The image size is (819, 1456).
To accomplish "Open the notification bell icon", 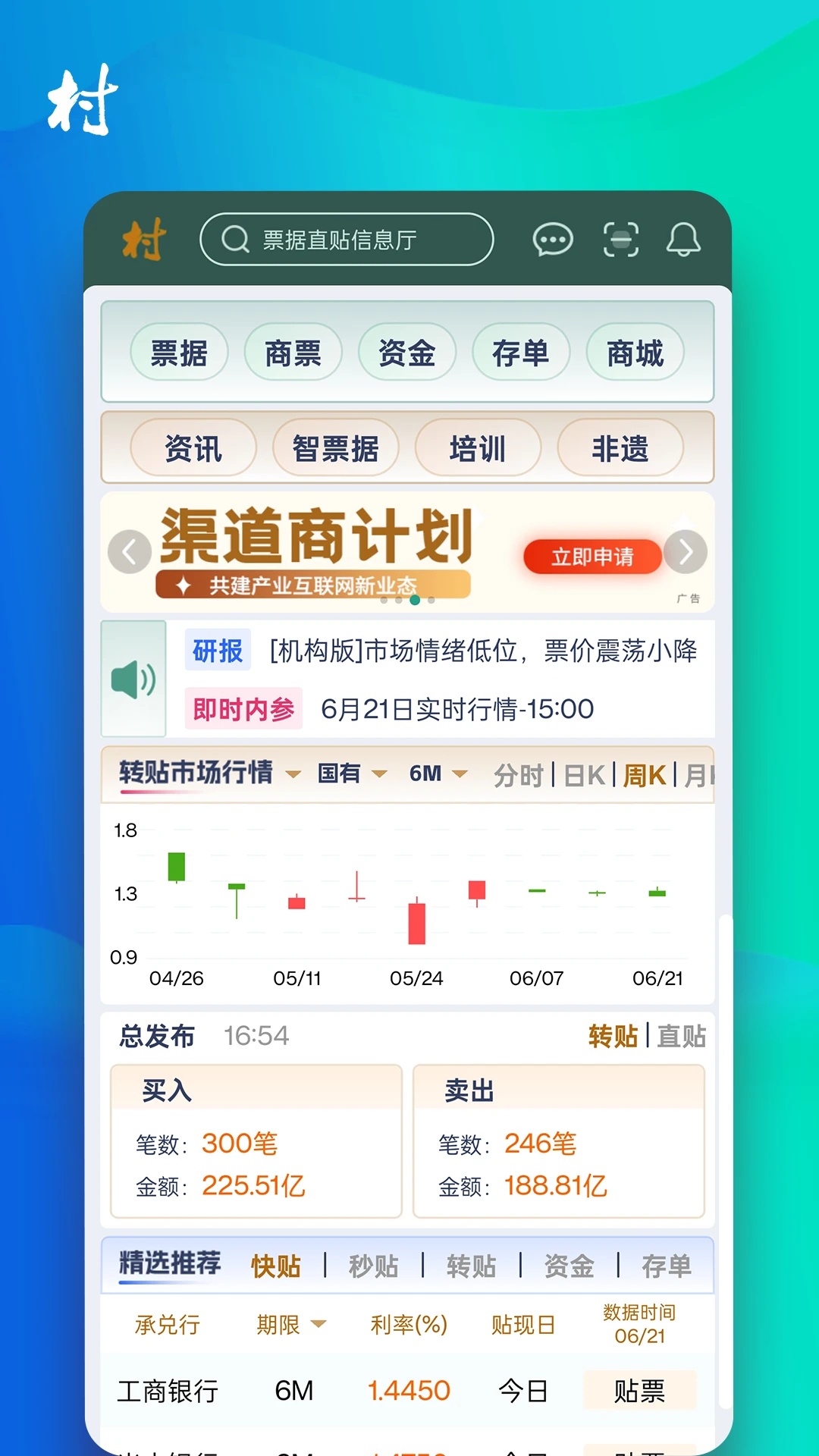I will click(684, 240).
